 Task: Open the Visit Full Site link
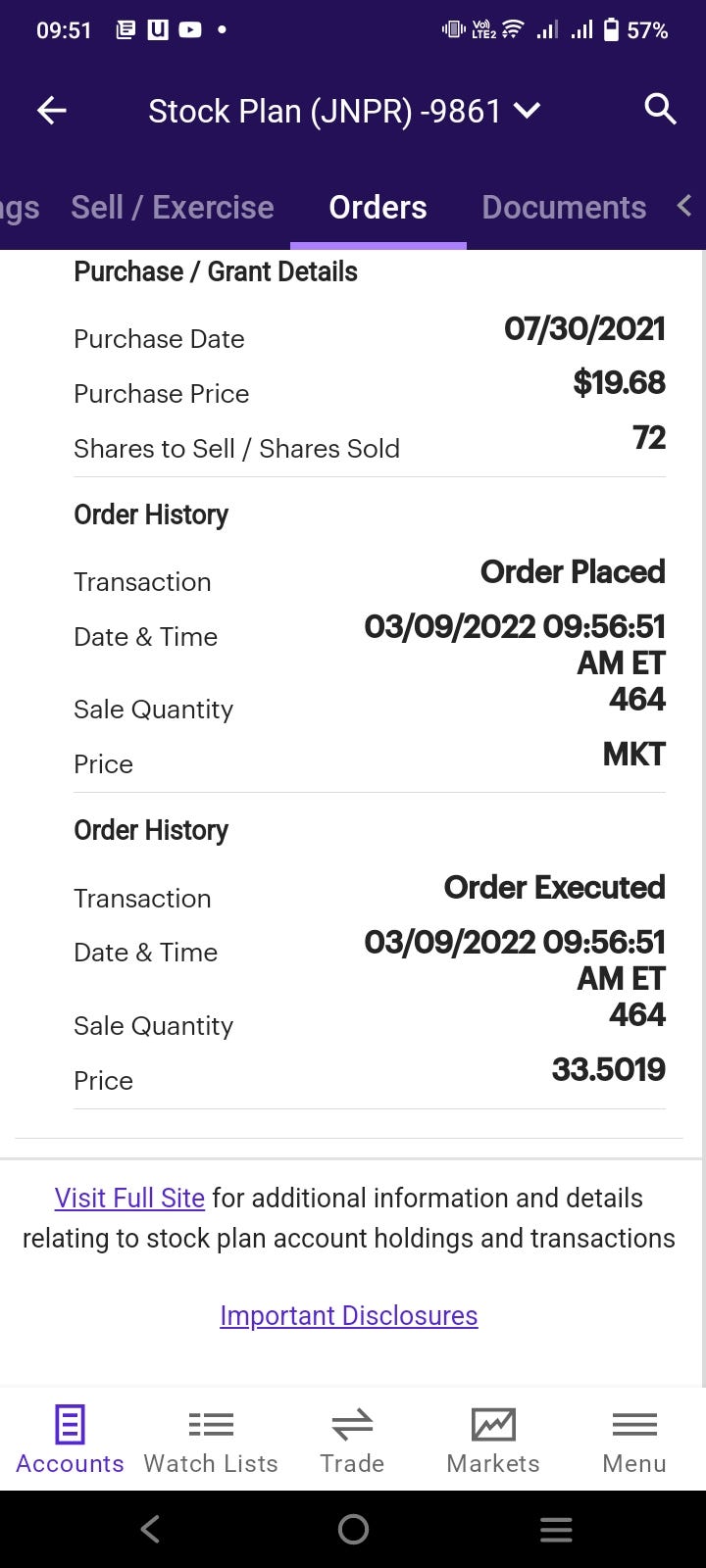(129, 1198)
